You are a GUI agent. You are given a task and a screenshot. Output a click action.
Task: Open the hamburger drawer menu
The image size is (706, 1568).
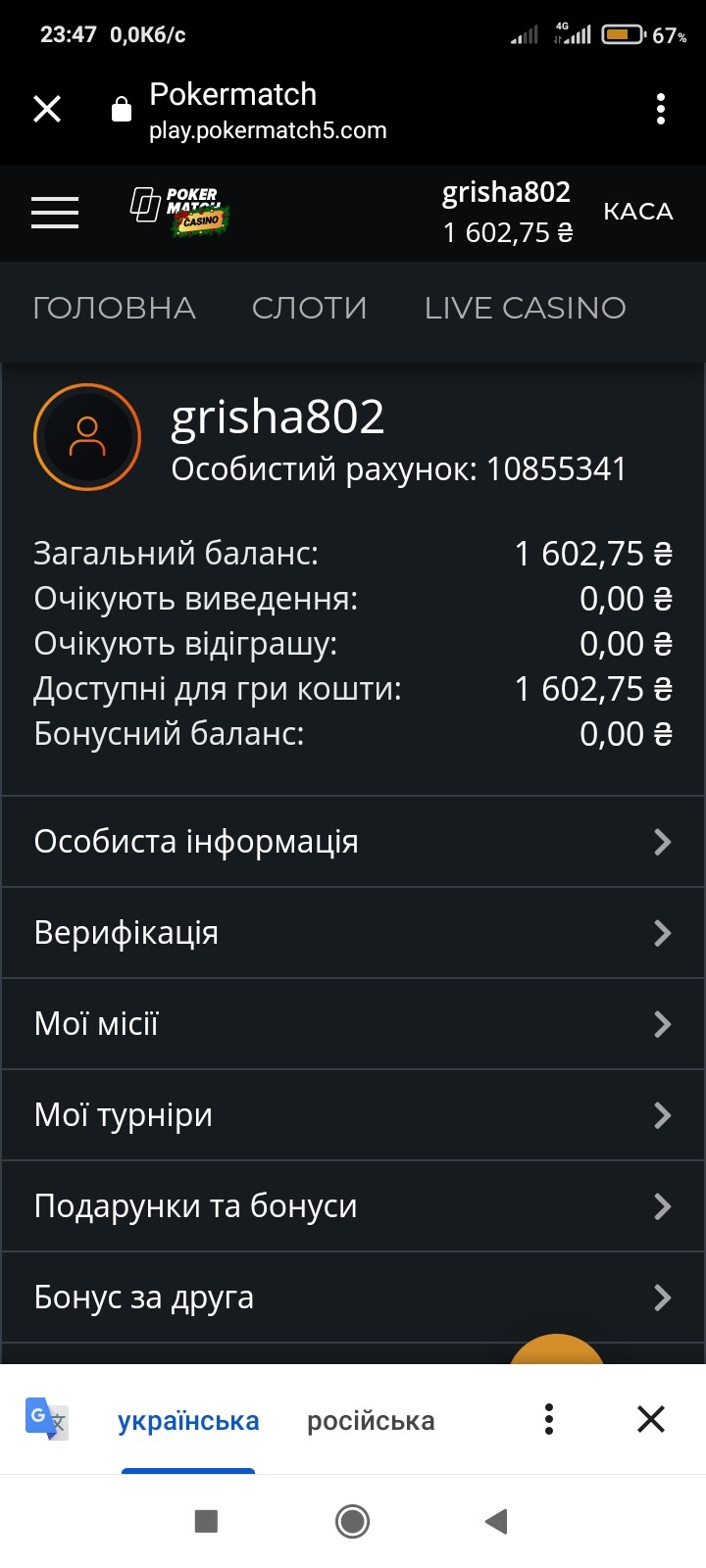(x=55, y=212)
